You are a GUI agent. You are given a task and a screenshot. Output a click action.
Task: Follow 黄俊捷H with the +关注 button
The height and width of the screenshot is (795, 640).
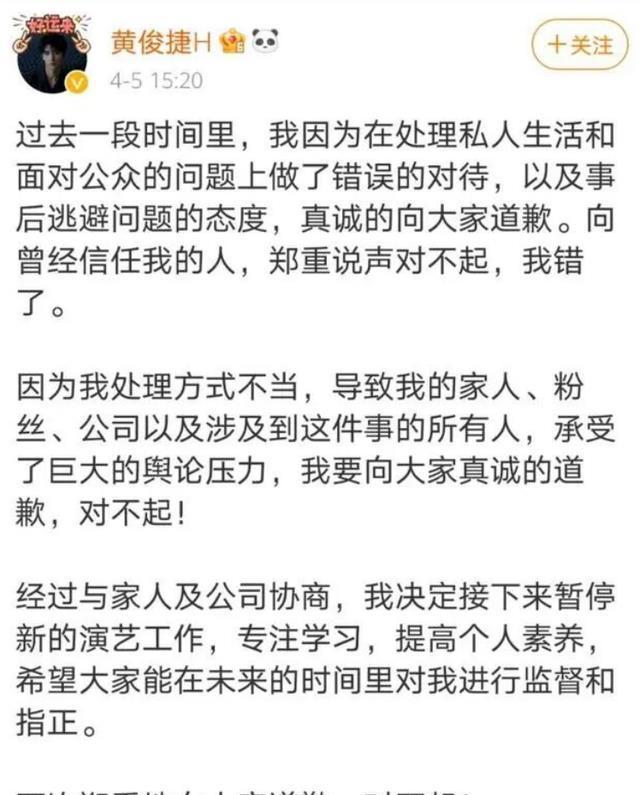click(579, 46)
